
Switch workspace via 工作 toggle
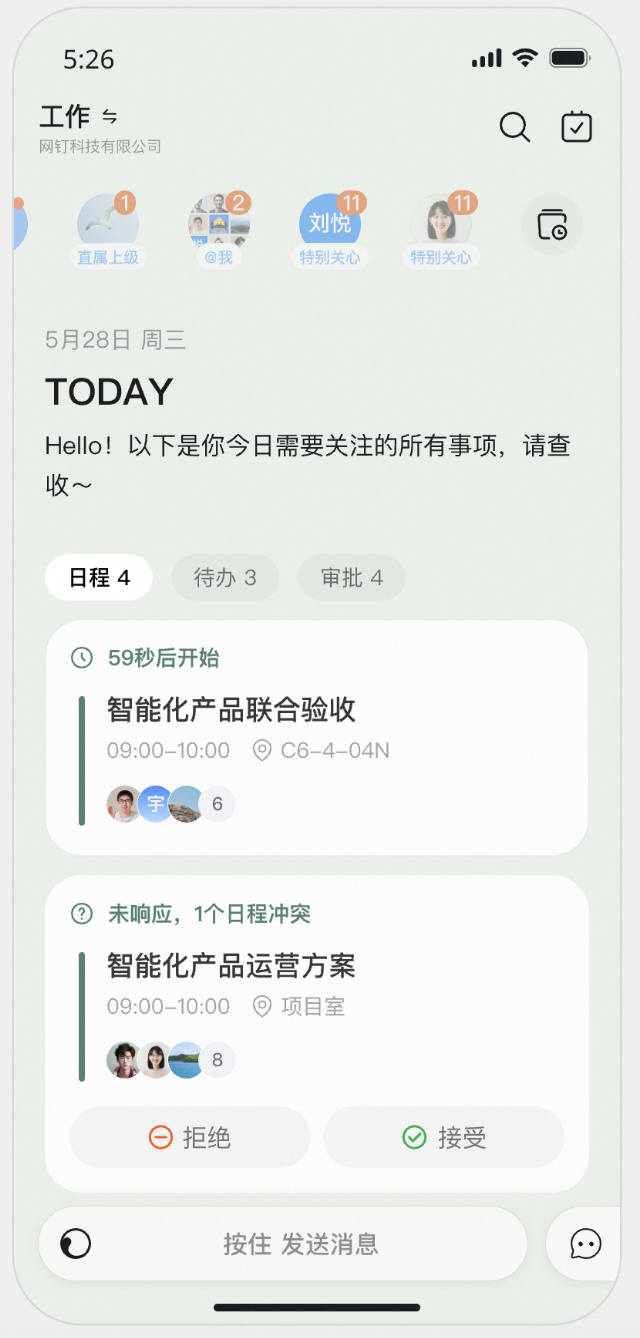[79, 117]
